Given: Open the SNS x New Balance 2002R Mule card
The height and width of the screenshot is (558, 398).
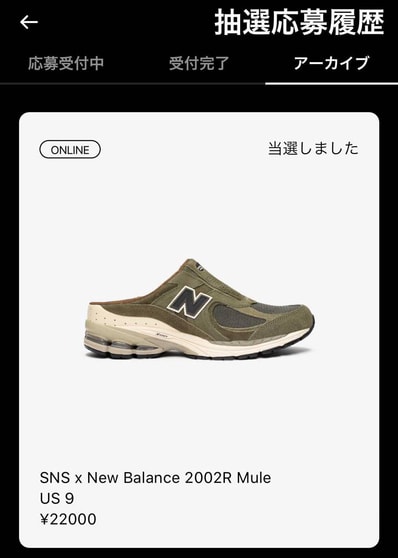Looking at the screenshot, I should 199,330.
